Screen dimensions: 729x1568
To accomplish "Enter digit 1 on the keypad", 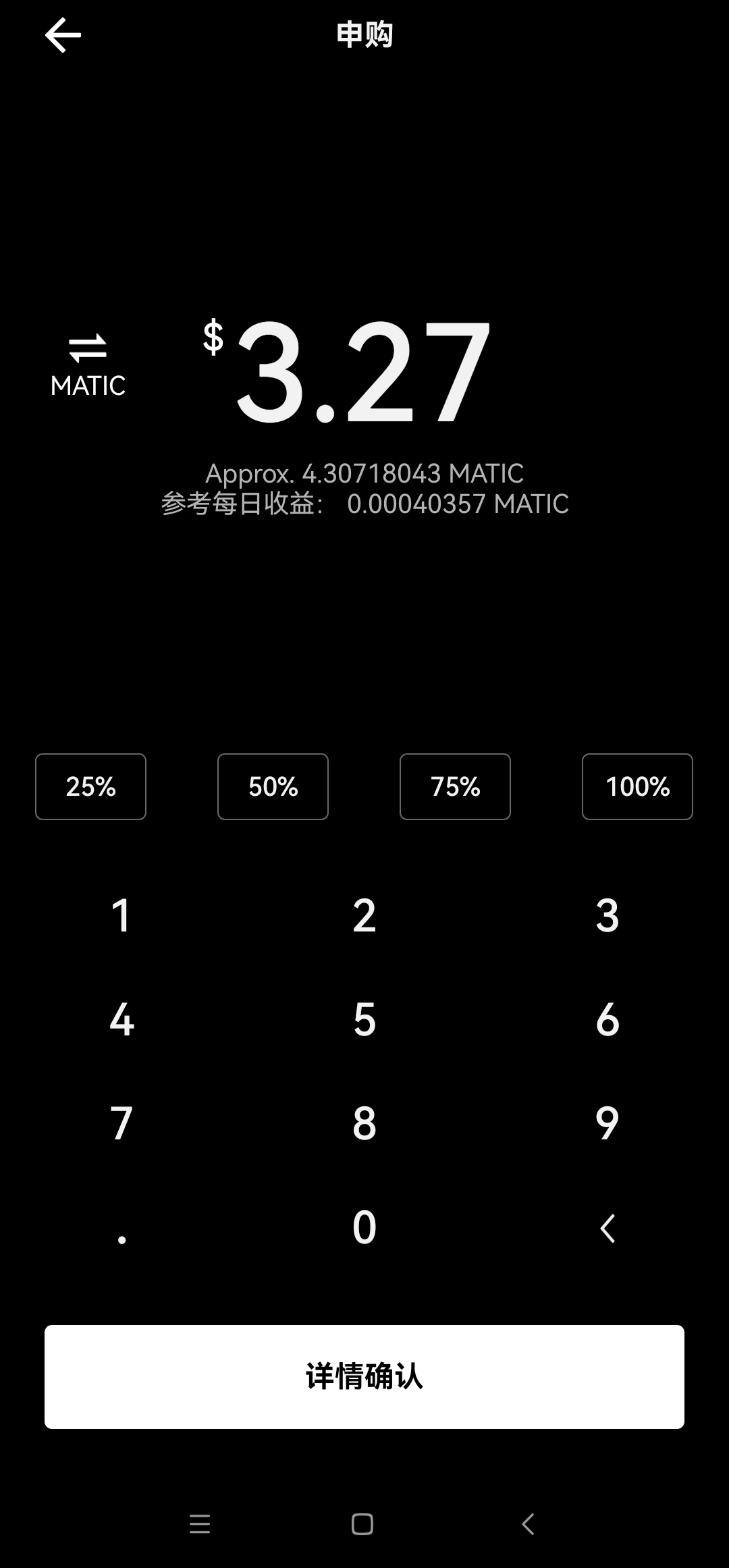I will 122,916.
